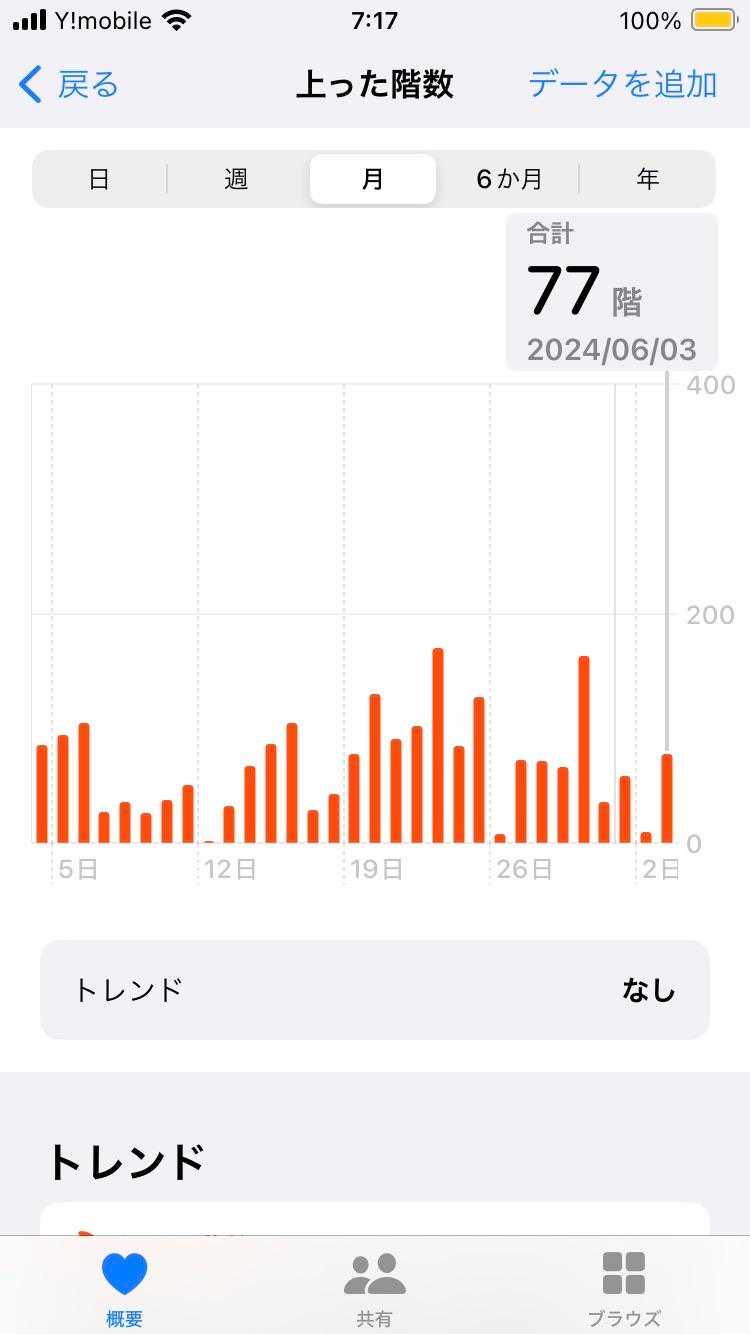
Task: Go to the 共有 tab
Action: pyautogui.click(x=375, y=1287)
